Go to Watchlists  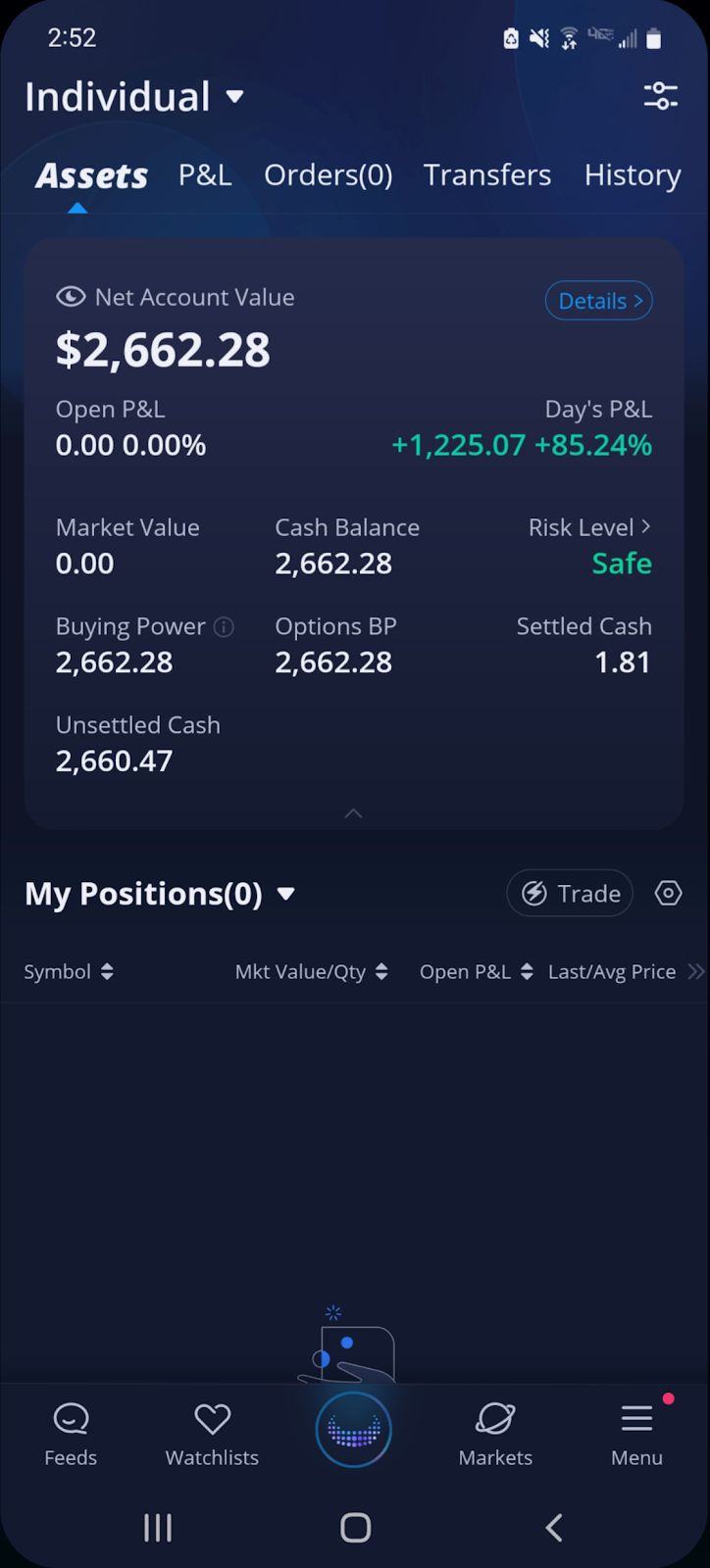tap(212, 1434)
